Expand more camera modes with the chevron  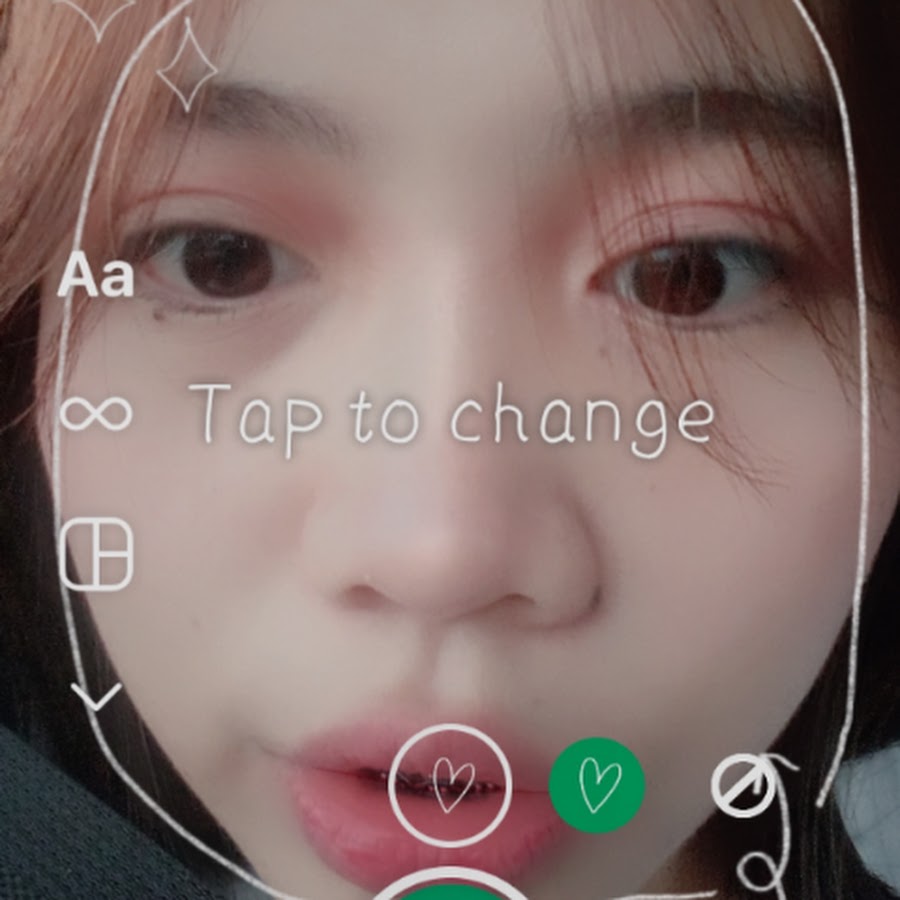click(x=97, y=695)
